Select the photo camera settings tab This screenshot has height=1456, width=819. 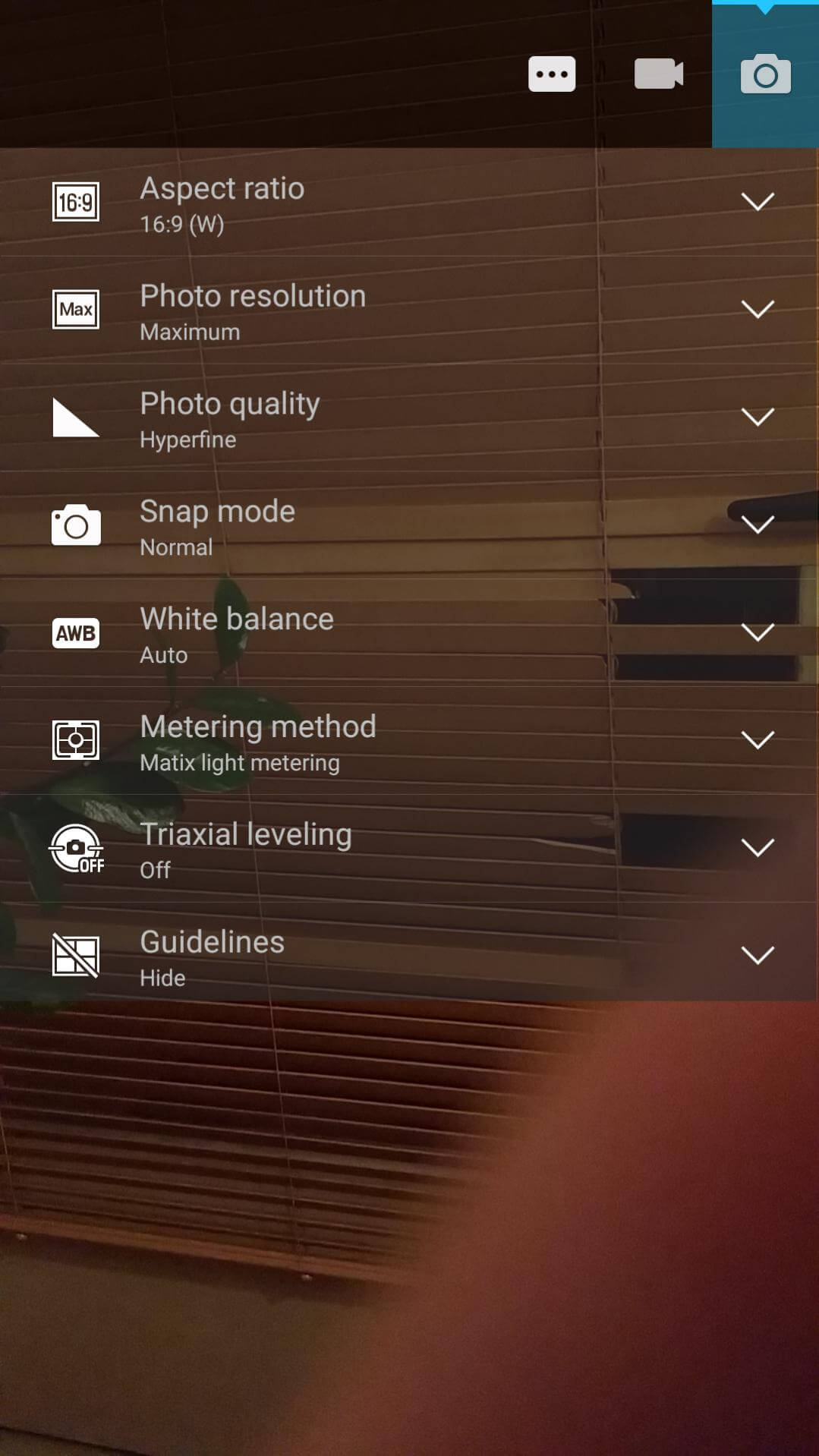point(765,74)
